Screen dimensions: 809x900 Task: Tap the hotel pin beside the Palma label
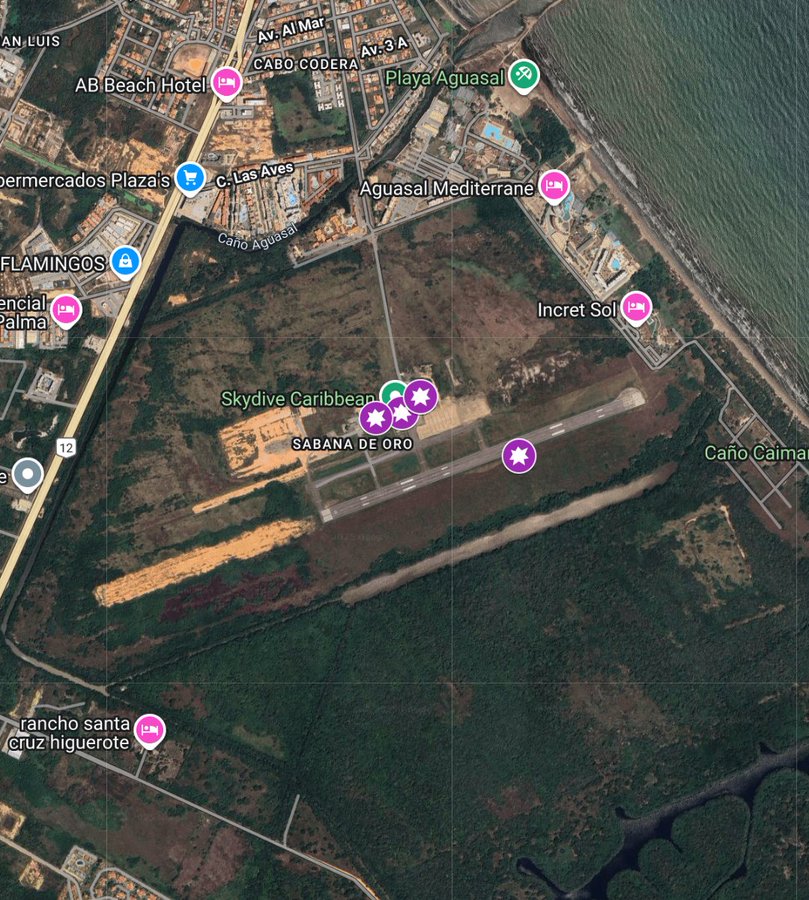pyautogui.click(x=66, y=310)
